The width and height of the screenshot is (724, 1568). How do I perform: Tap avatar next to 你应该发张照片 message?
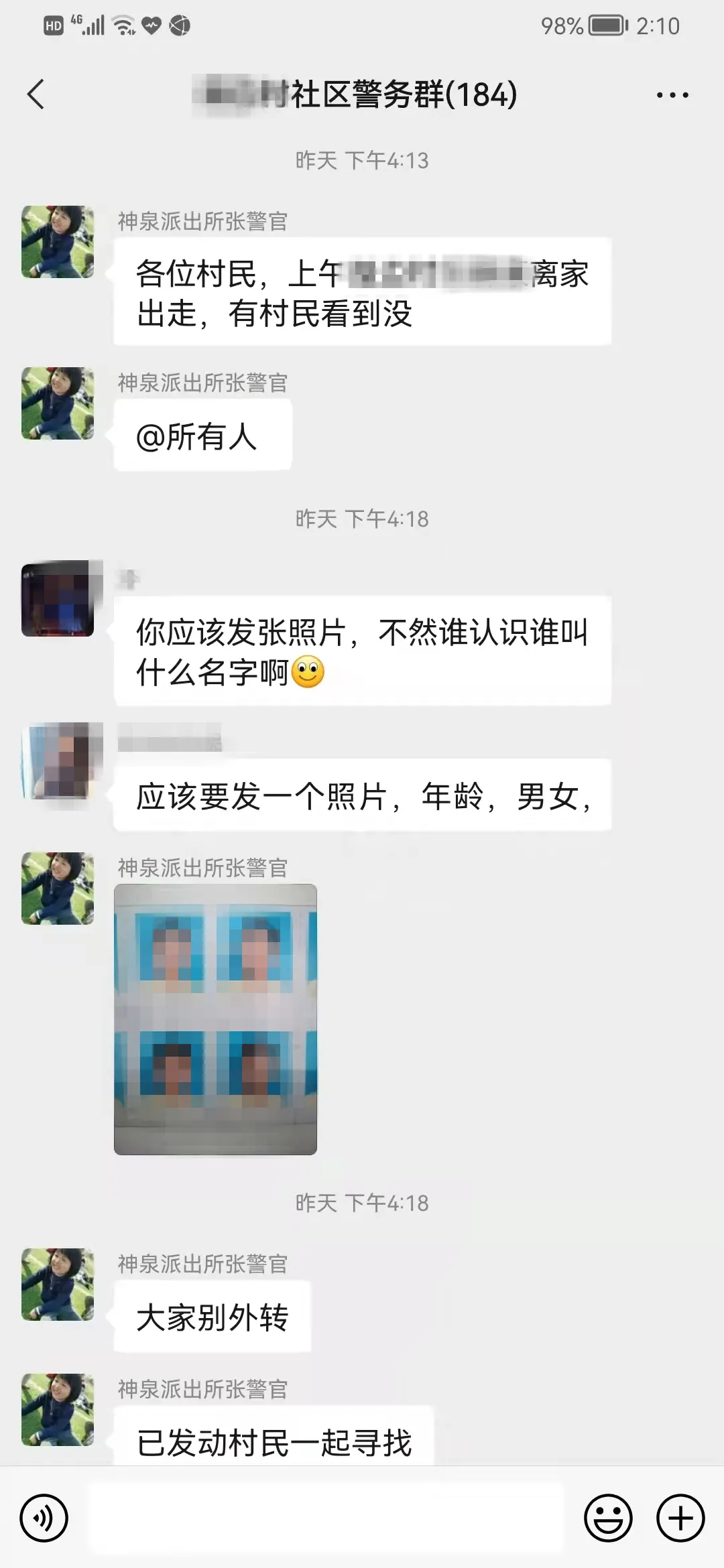pos(58,600)
